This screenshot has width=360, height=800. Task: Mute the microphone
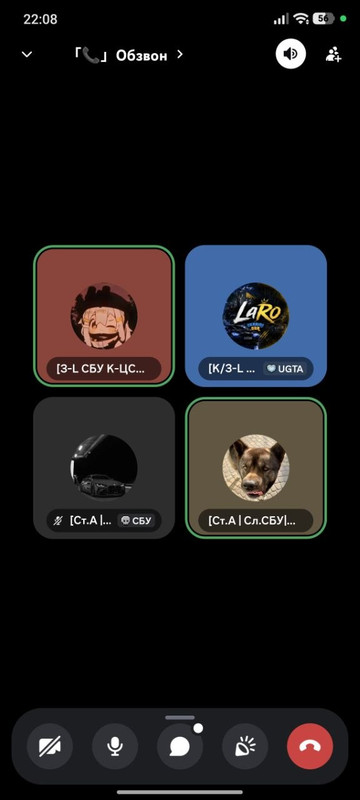pyautogui.click(x=115, y=746)
